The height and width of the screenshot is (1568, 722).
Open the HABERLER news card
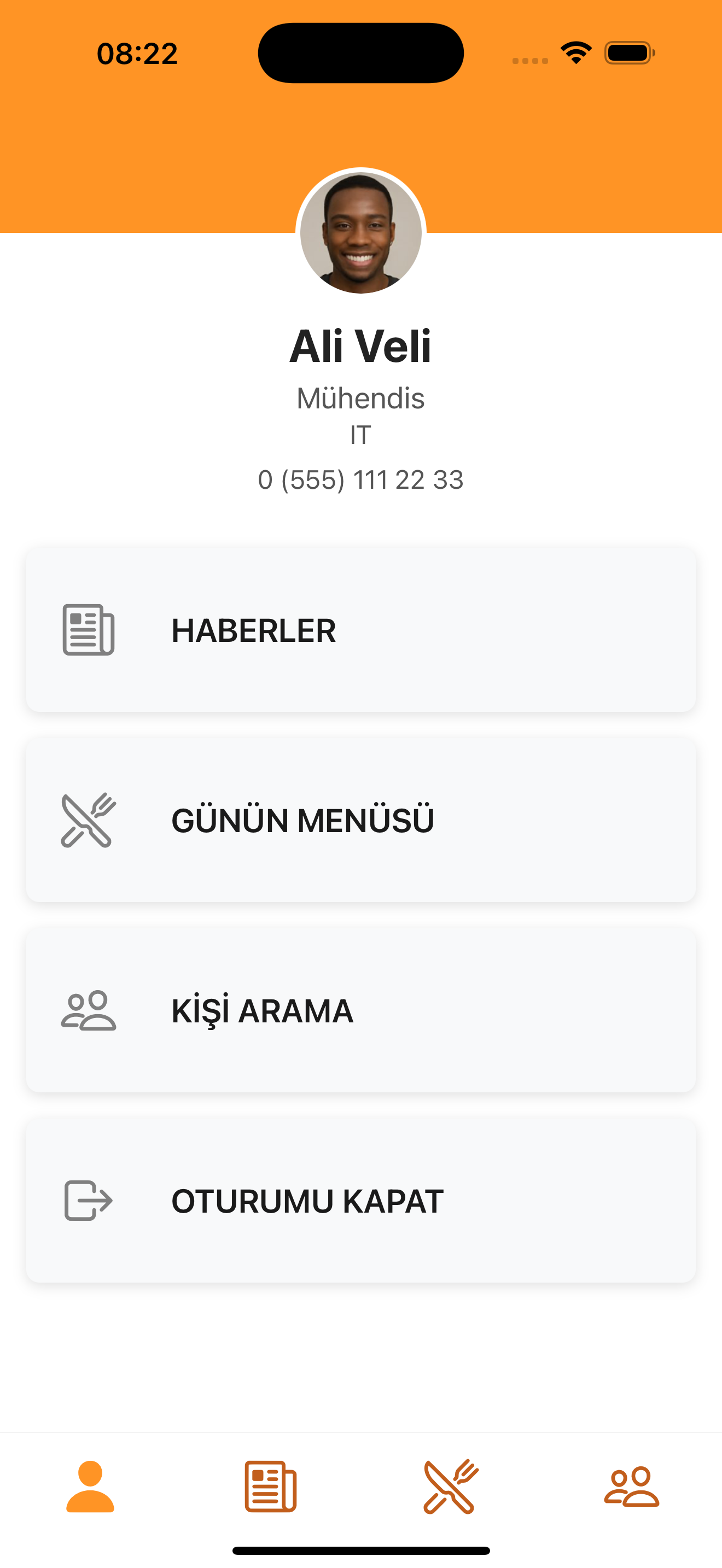click(360, 630)
